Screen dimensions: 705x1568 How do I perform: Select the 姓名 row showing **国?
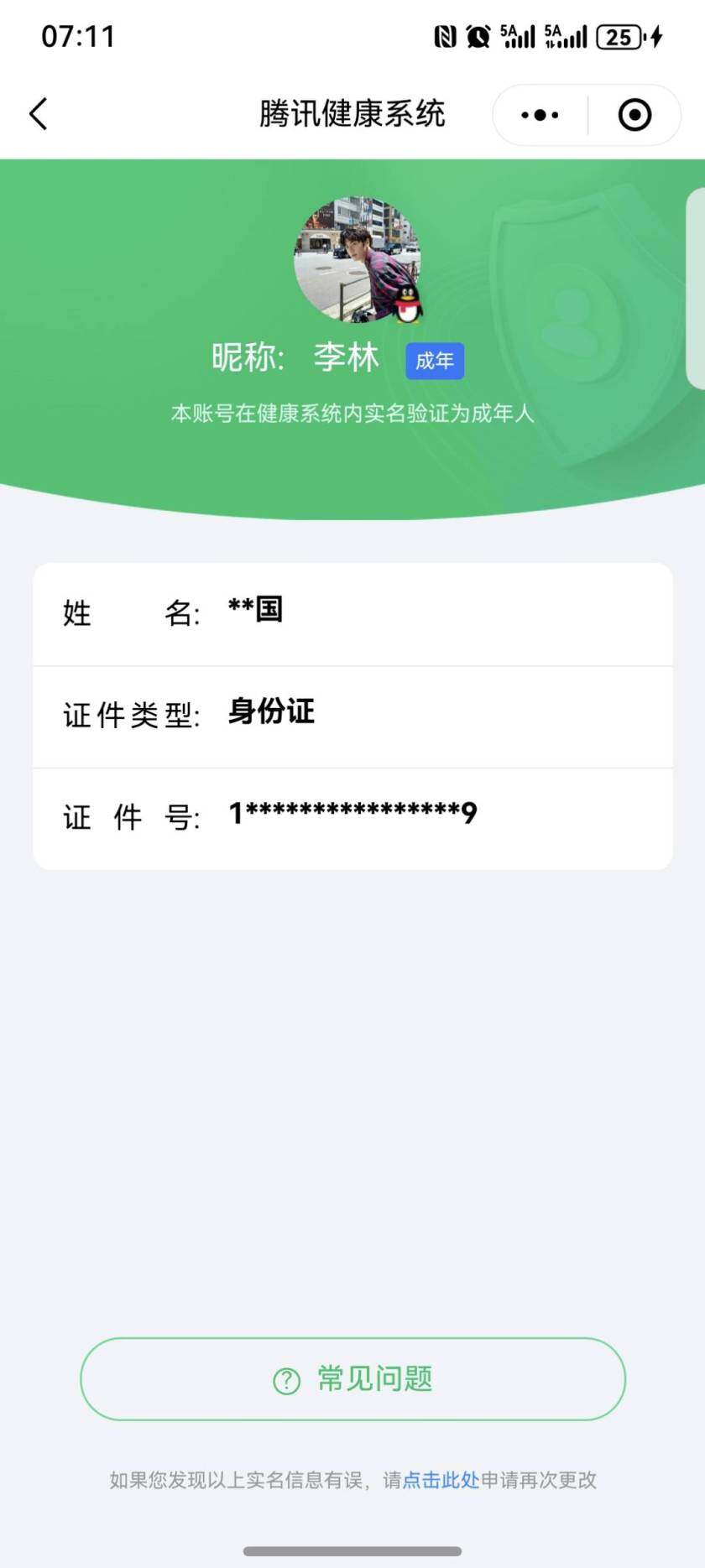tap(352, 612)
